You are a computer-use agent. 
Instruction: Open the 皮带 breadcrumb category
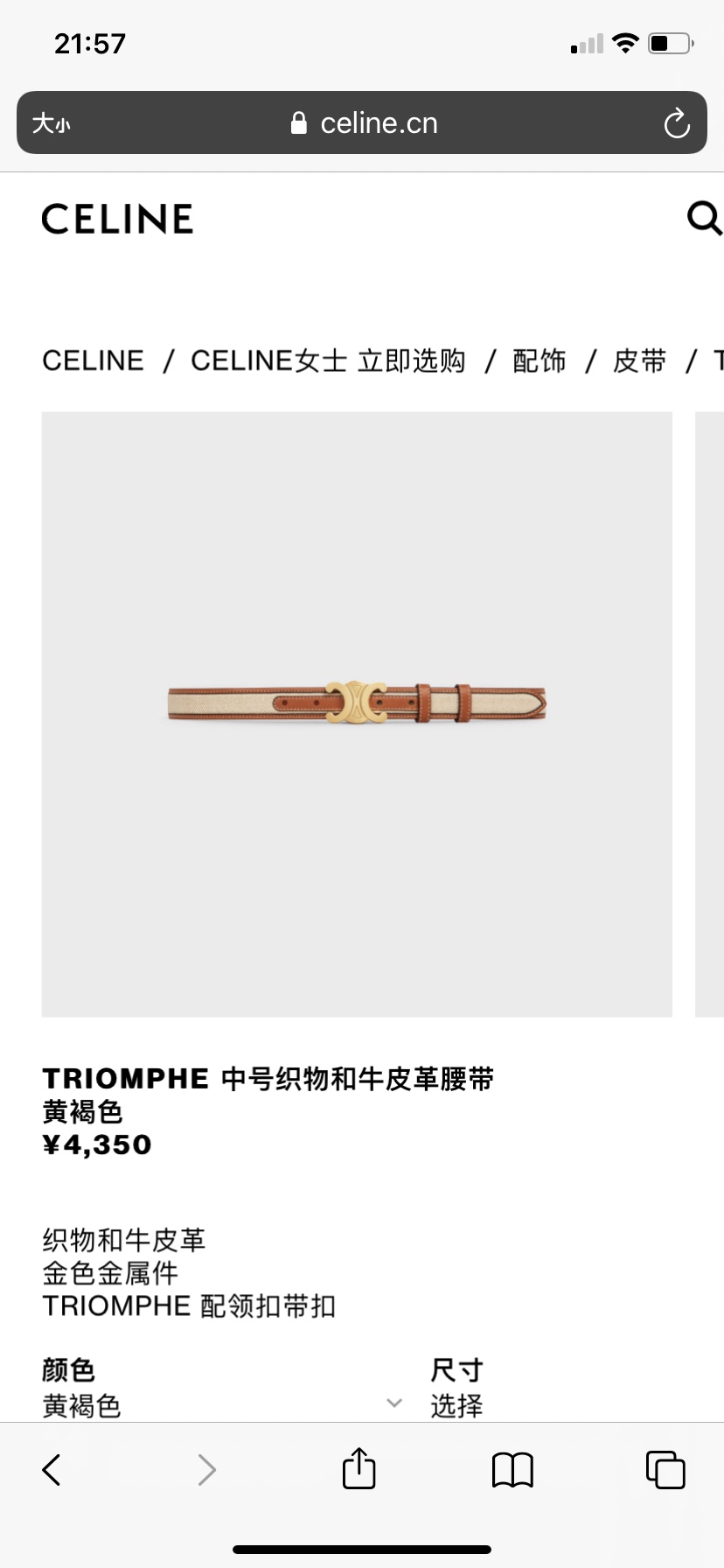coord(639,360)
